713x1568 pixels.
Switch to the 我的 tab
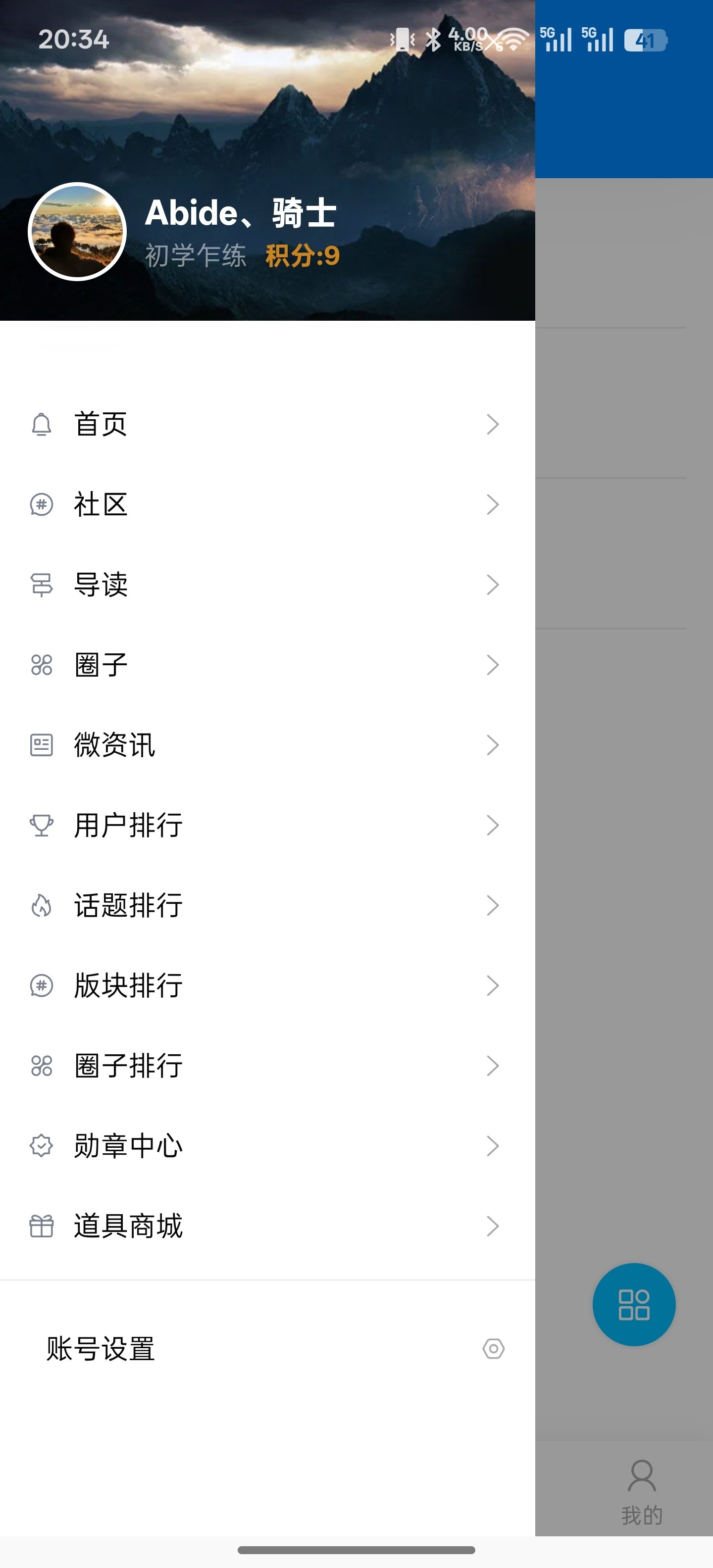click(642, 1491)
